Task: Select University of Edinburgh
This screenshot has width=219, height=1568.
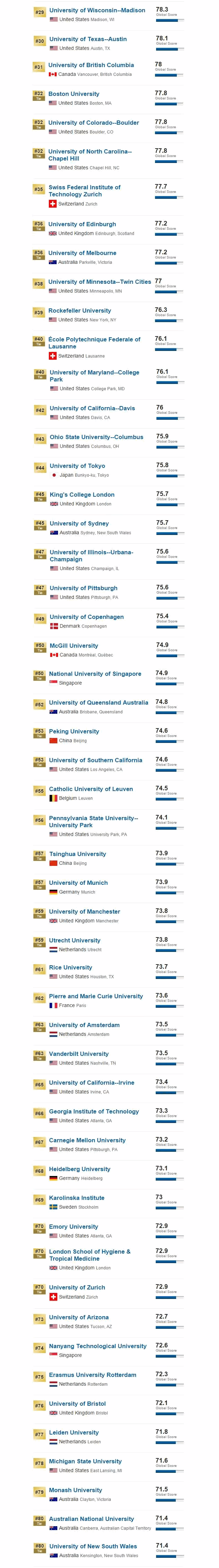Action: pyautogui.click(x=82, y=224)
